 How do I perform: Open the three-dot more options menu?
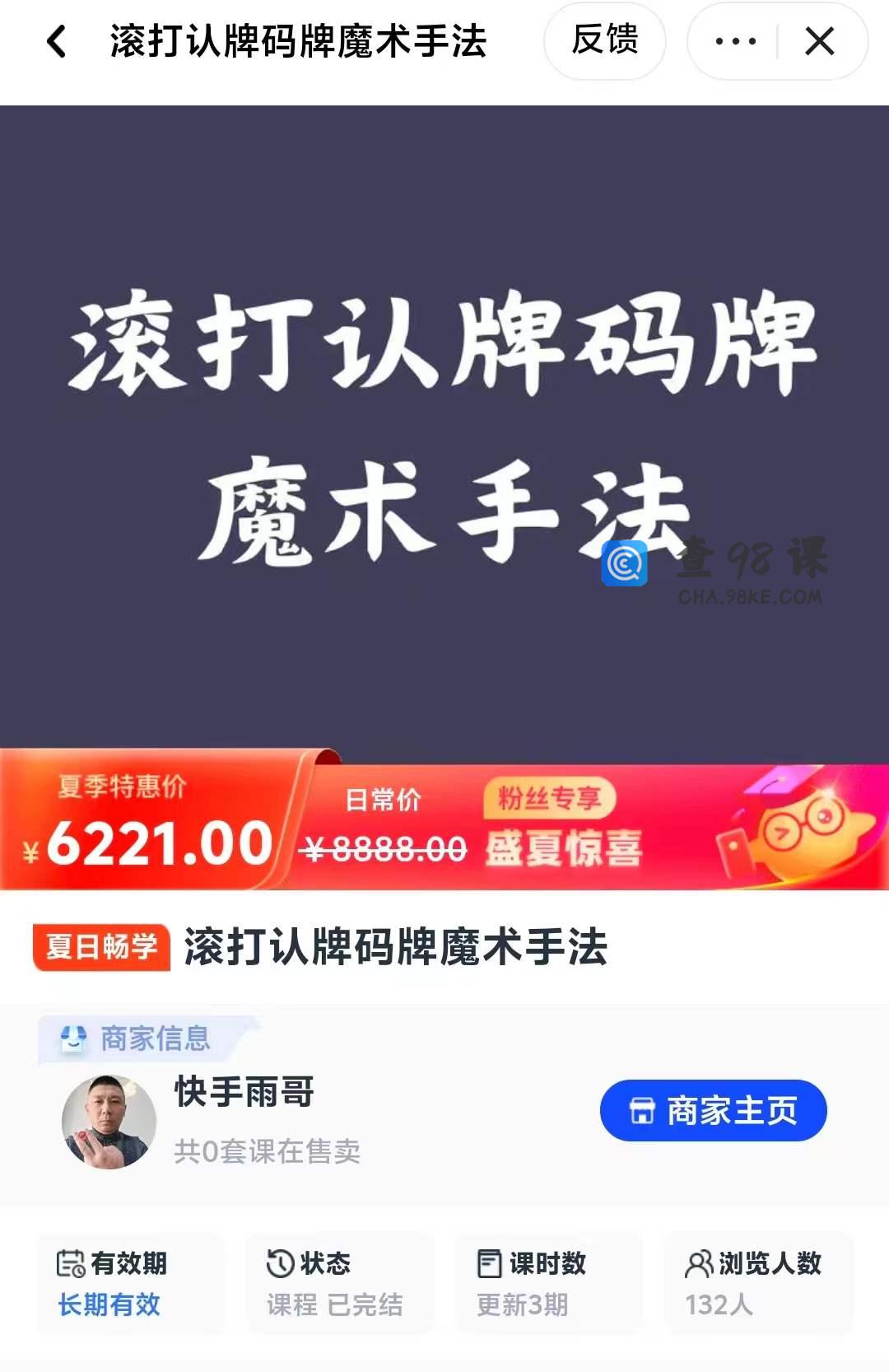click(735, 41)
